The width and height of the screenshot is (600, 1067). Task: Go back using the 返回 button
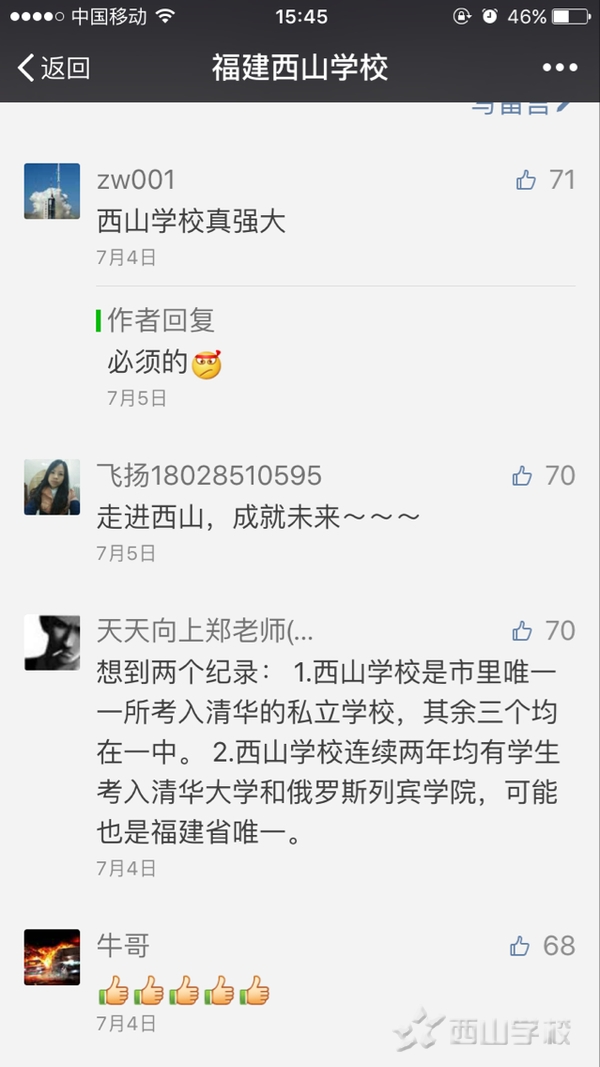[55, 68]
